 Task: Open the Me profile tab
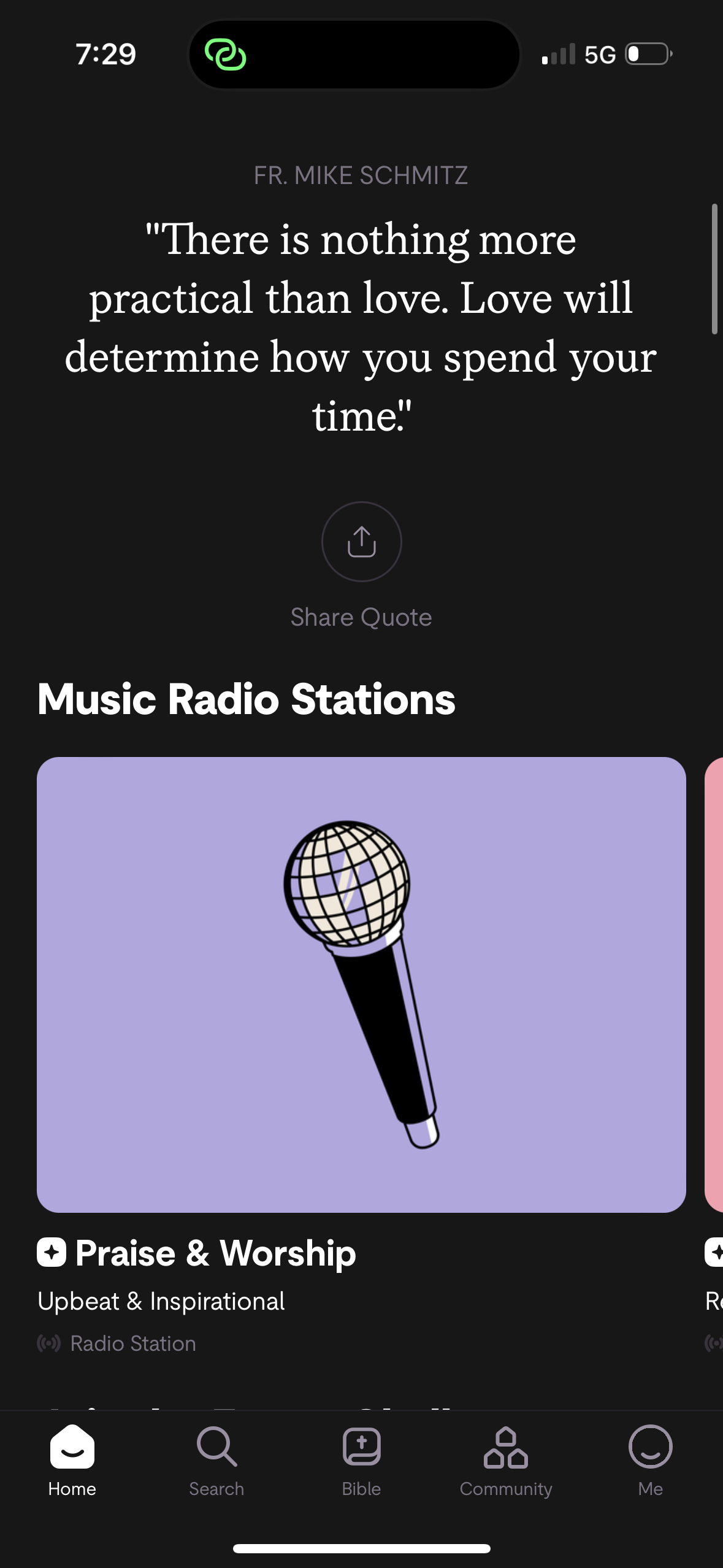pyautogui.click(x=650, y=1461)
